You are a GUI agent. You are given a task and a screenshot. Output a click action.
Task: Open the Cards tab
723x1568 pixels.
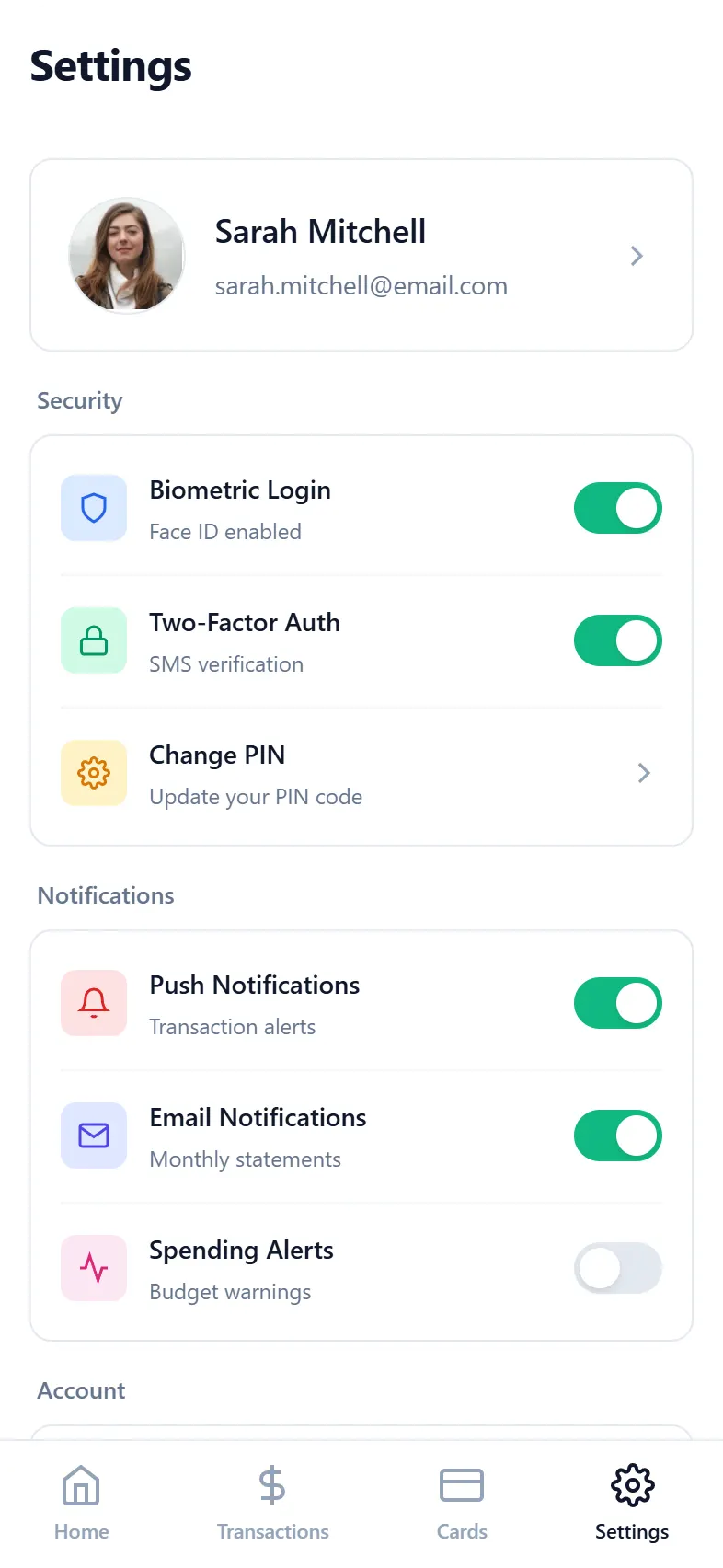462,1504
